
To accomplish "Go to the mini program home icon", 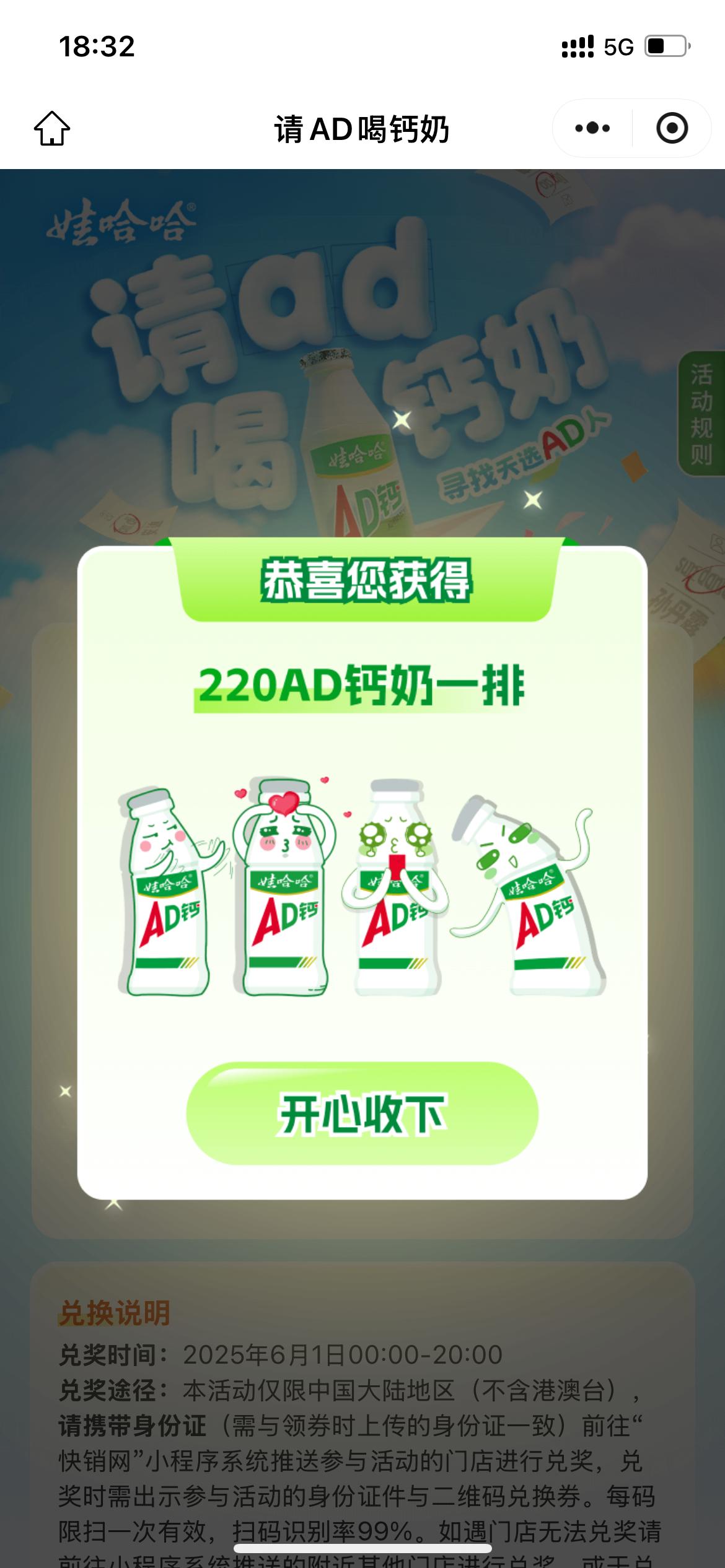I will click(x=52, y=129).
